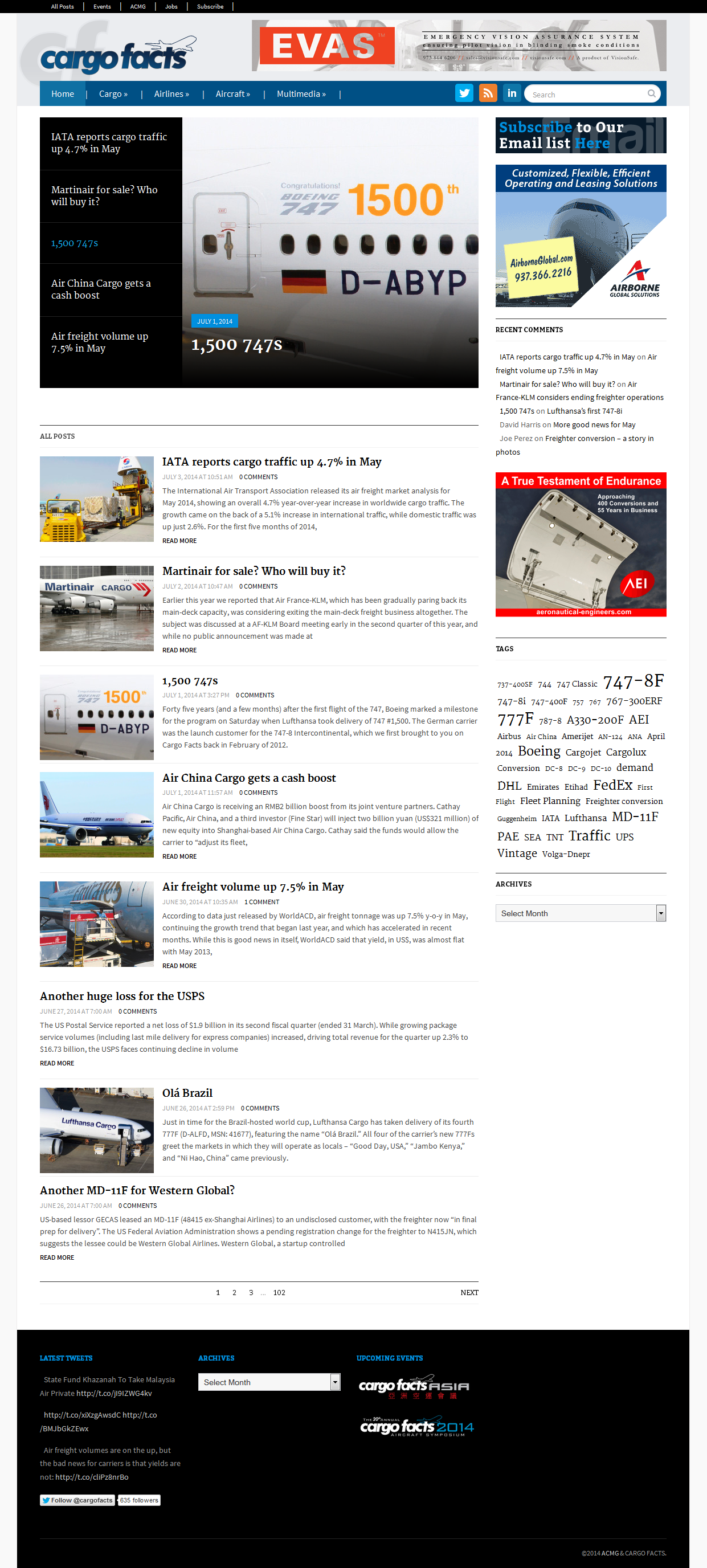Expand the Airlines menu
This screenshot has width=707, height=1568.
171,94
